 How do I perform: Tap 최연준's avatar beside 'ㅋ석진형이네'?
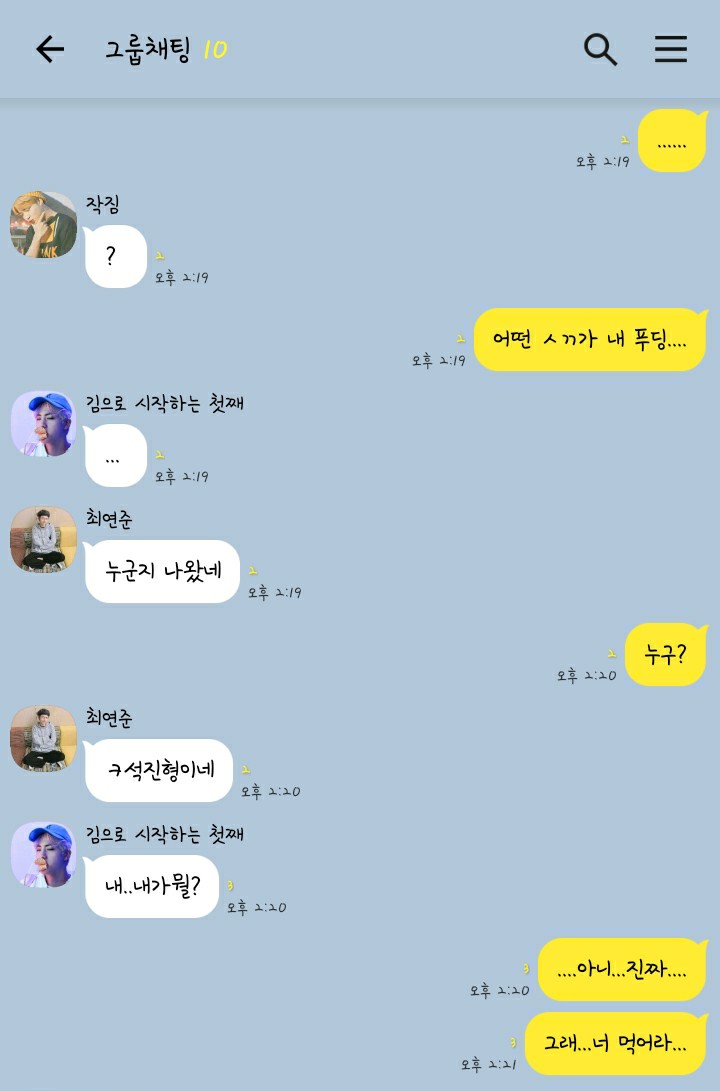pyautogui.click(x=43, y=738)
